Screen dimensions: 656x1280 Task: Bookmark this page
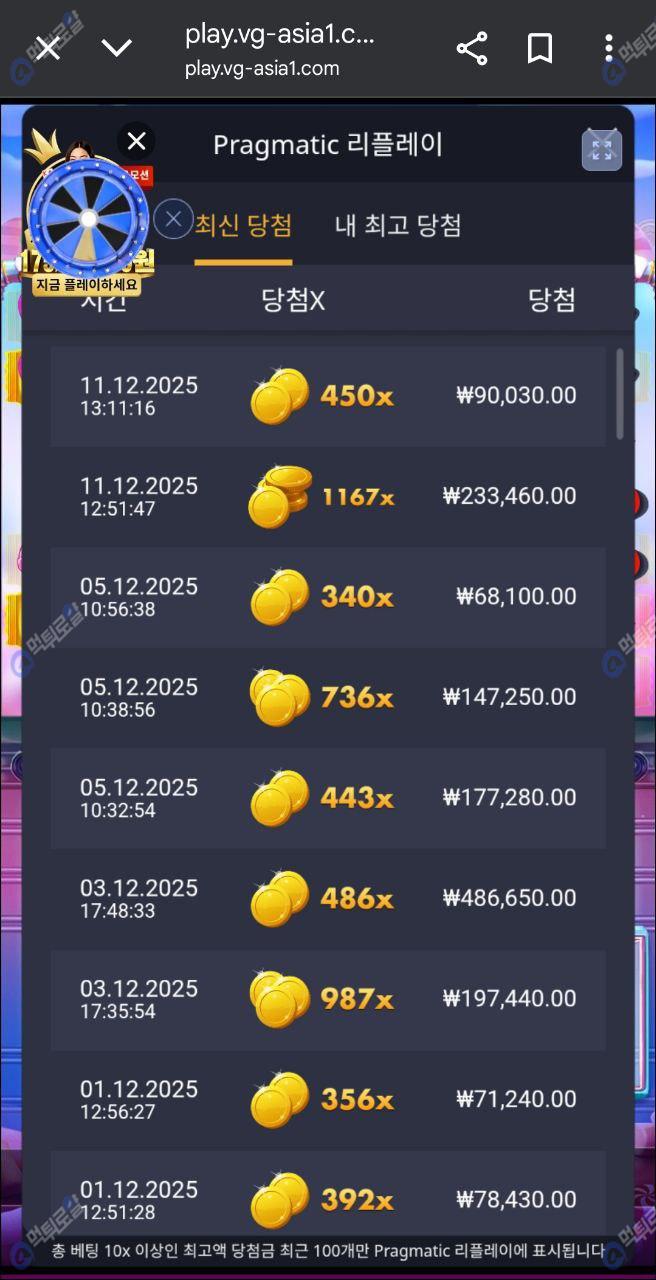pos(540,48)
